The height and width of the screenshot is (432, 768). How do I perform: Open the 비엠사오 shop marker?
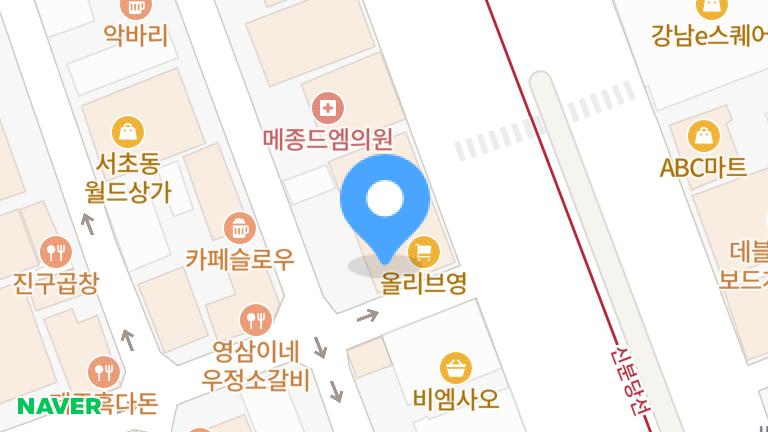455,367
